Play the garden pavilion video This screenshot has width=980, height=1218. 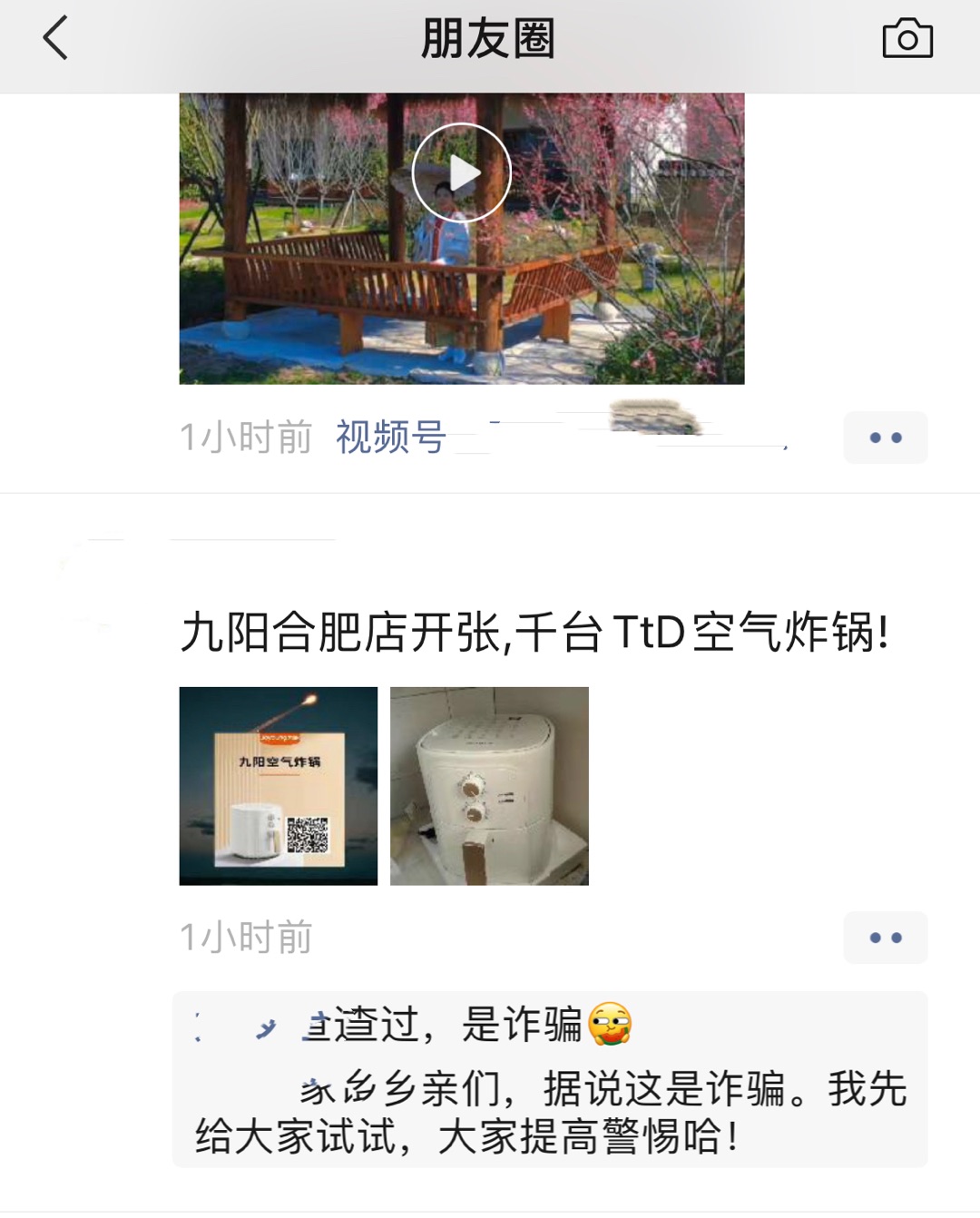462,173
